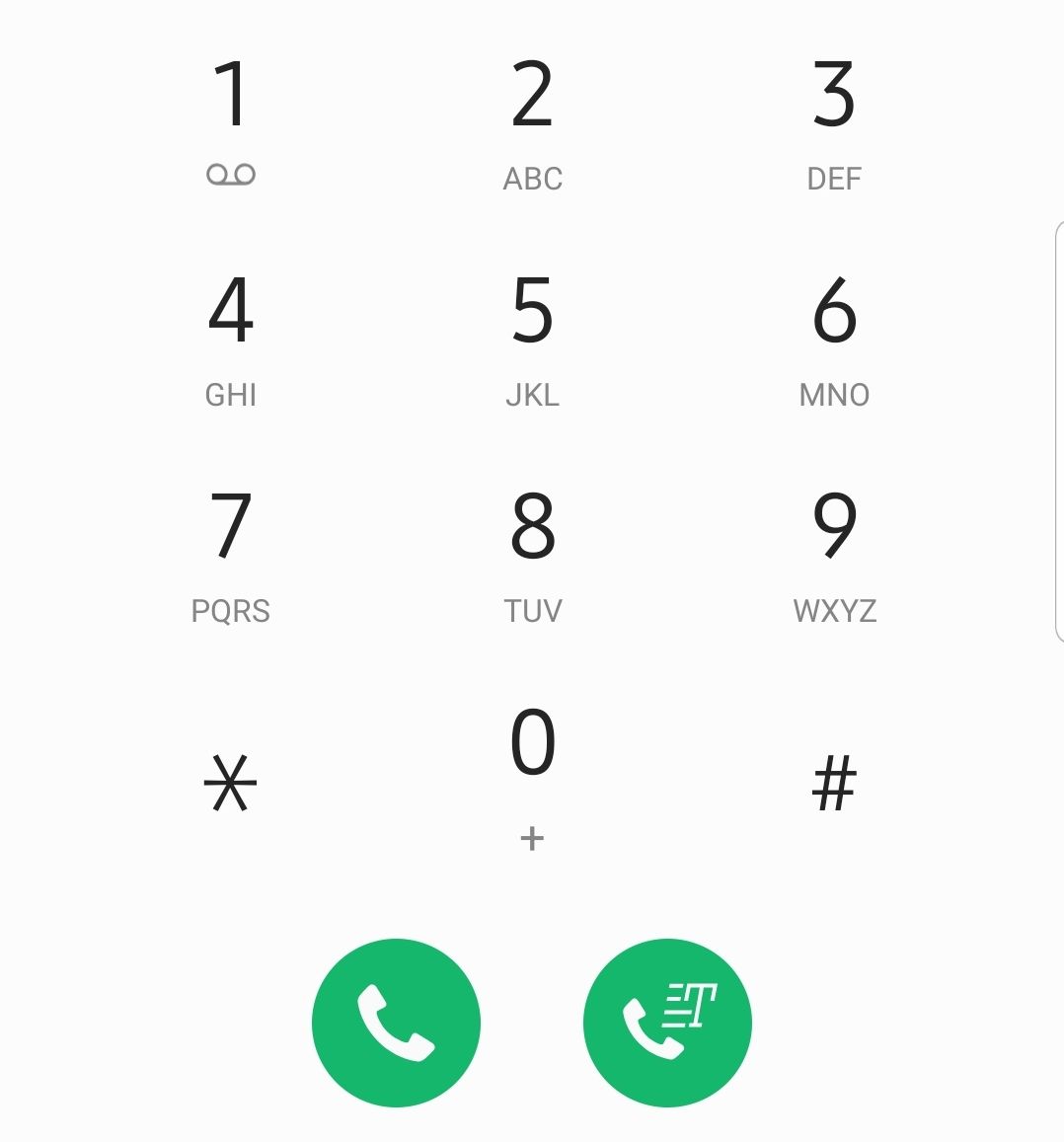The height and width of the screenshot is (1142, 1064).
Task: Start a real-time text call
Action: pyautogui.click(x=667, y=1023)
